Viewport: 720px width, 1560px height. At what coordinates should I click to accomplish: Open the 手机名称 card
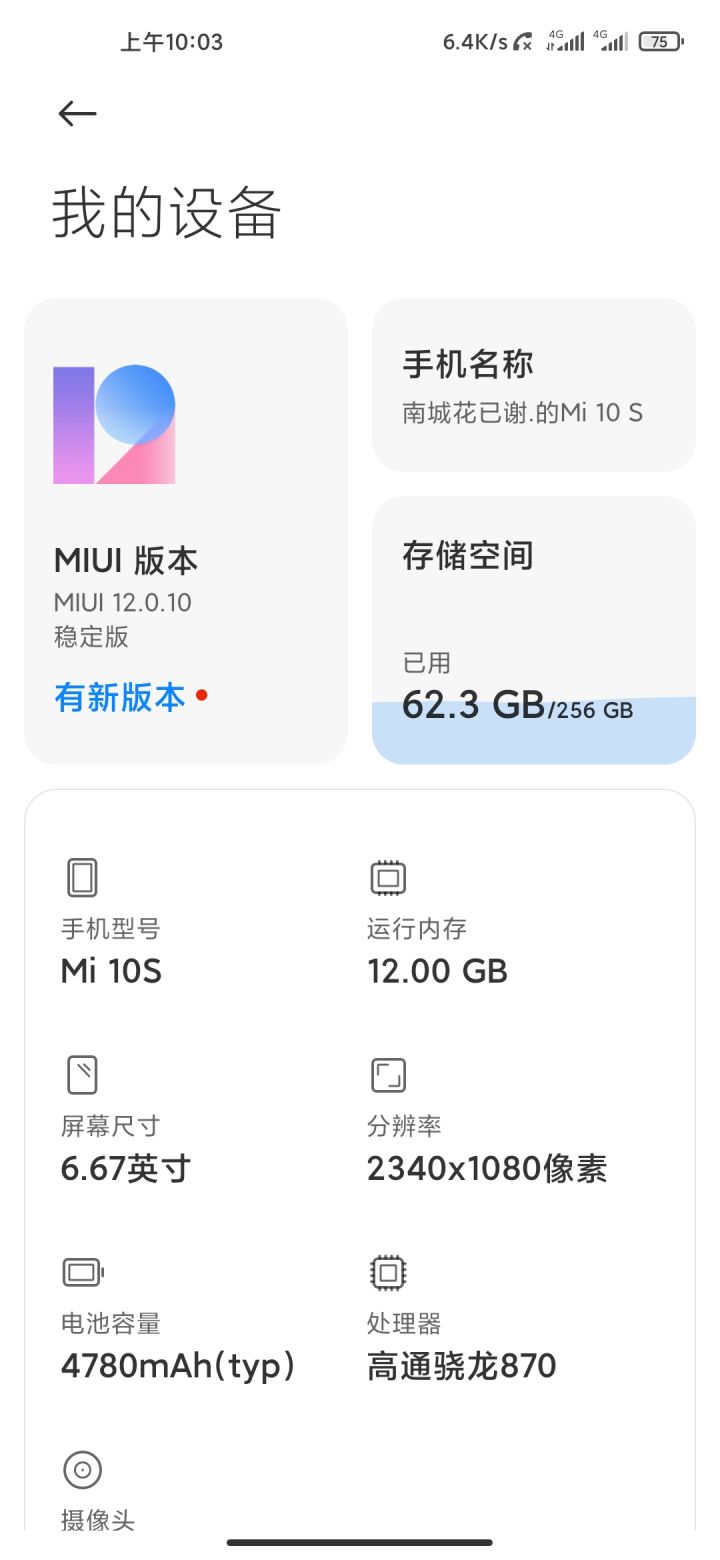pos(533,385)
